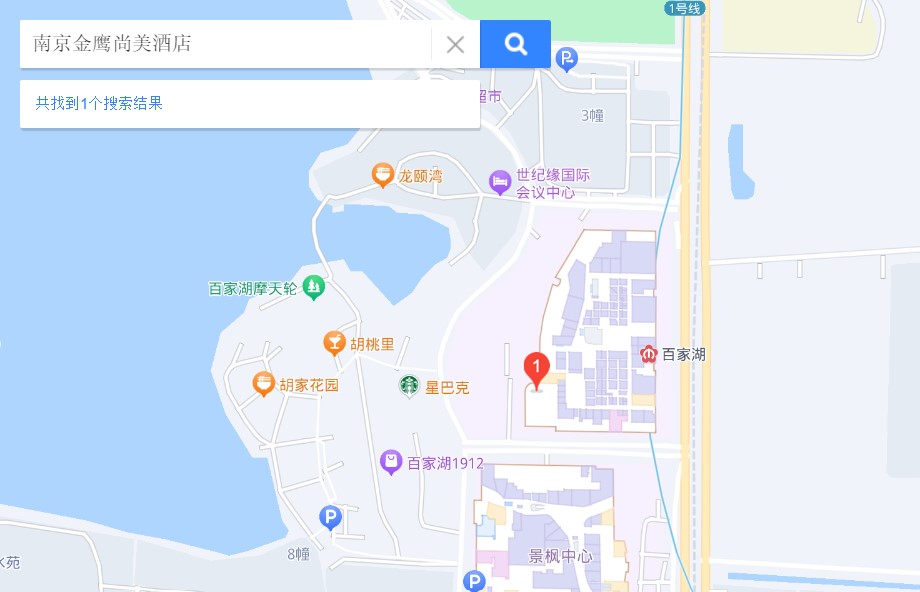Select the 星巴克 coffee marker
This screenshot has width=920, height=592.
pos(409,386)
